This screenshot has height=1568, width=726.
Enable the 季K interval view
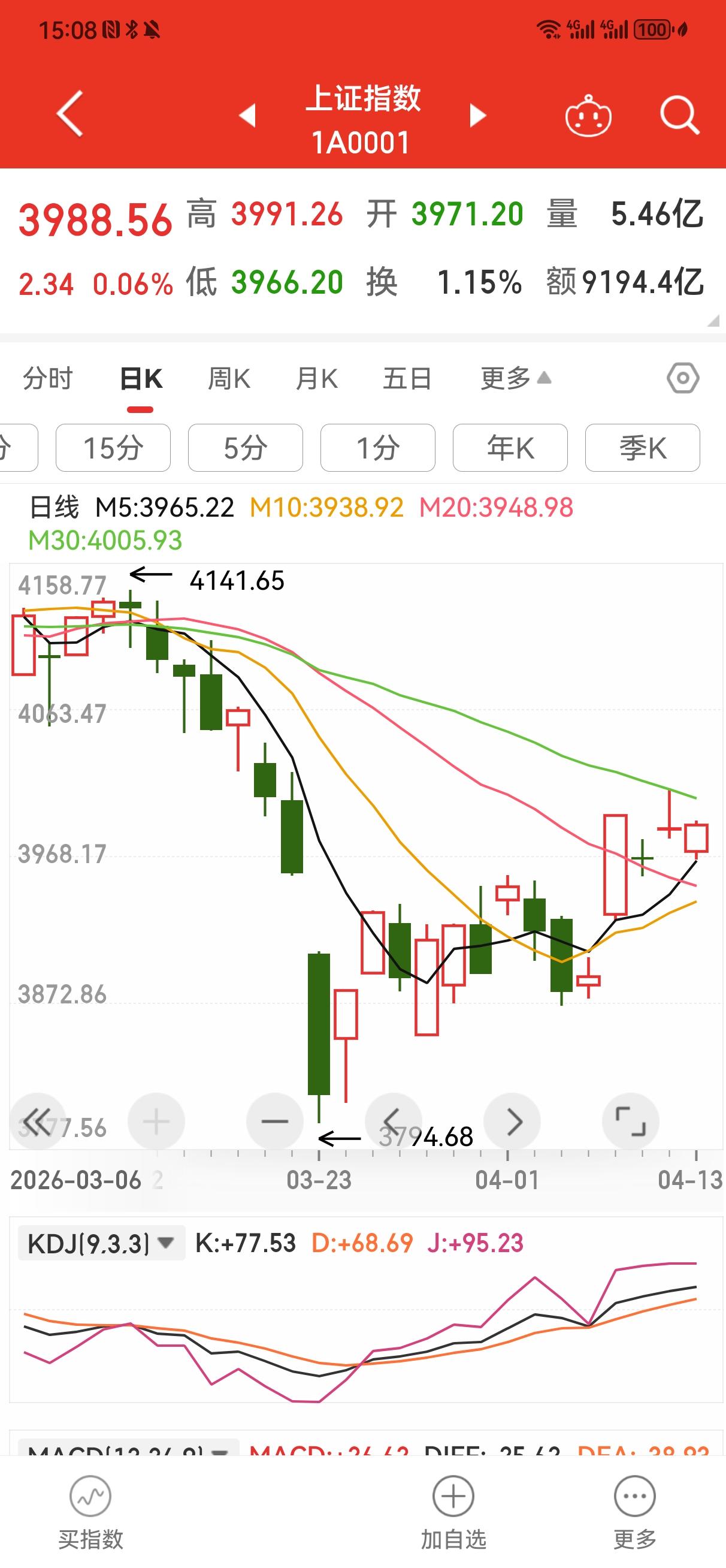coord(642,447)
